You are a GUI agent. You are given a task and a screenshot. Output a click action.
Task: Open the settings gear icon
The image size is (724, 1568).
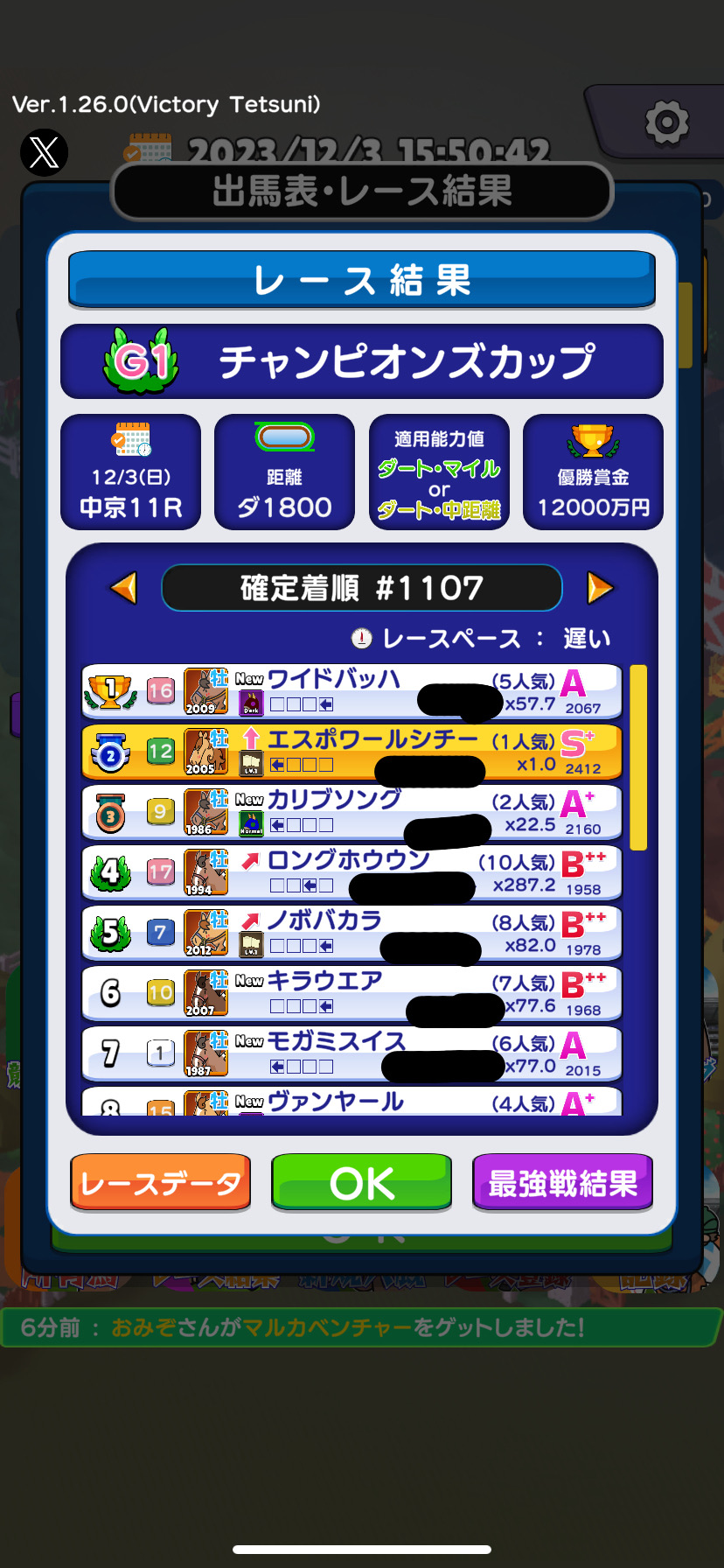click(666, 122)
